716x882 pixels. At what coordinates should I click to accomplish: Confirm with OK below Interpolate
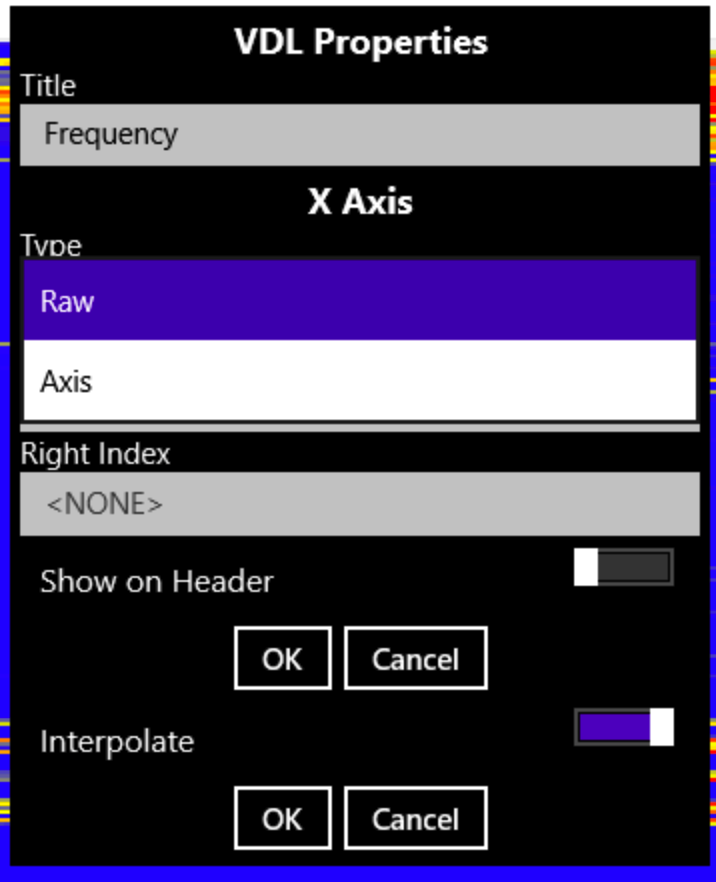coord(282,818)
